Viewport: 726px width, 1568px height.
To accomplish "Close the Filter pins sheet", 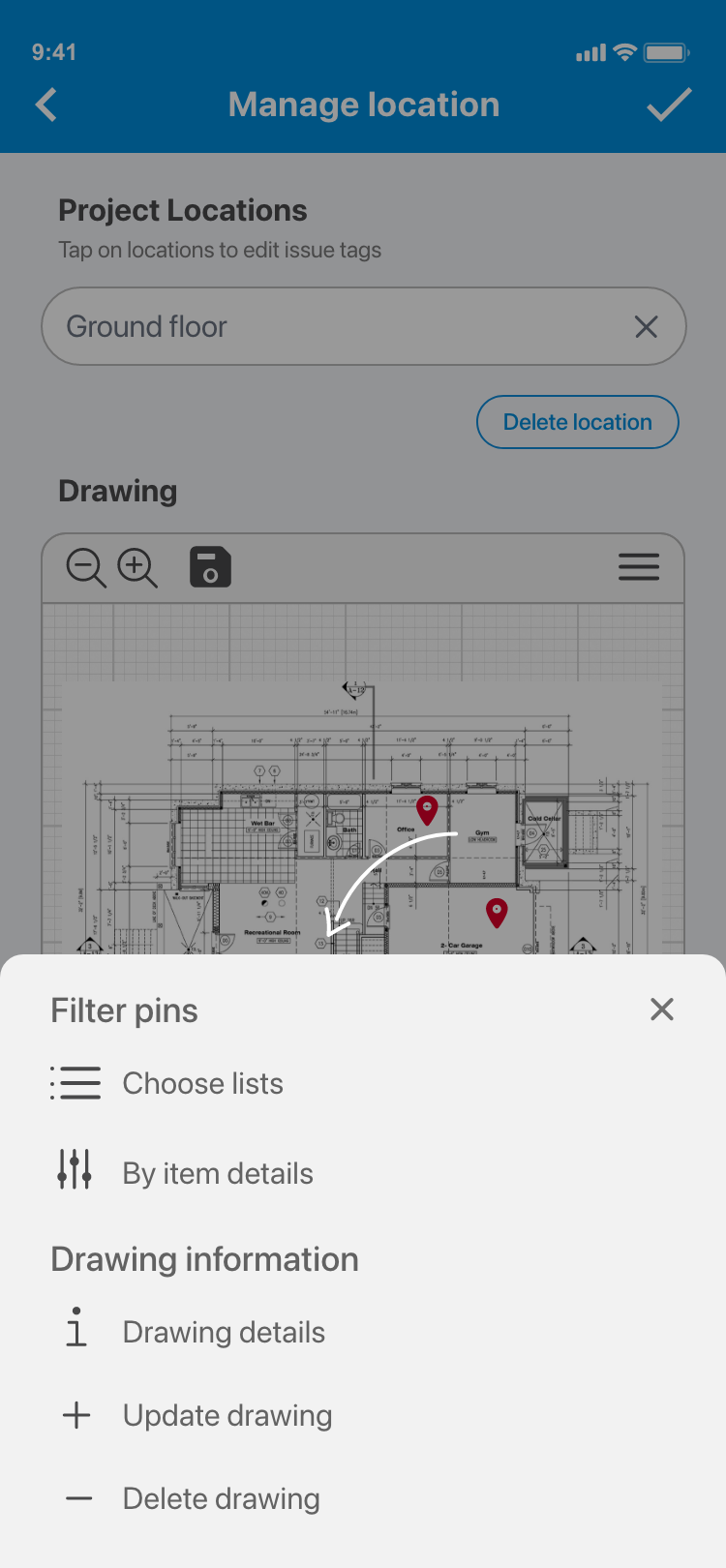I will (x=662, y=1010).
